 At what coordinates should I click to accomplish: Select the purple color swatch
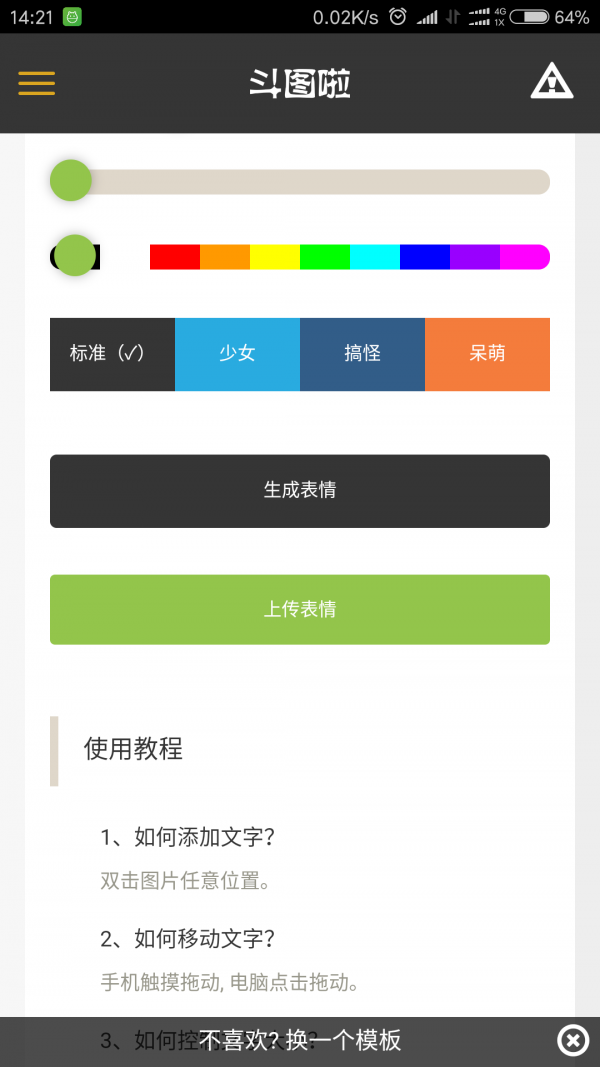pyautogui.click(x=475, y=257)
